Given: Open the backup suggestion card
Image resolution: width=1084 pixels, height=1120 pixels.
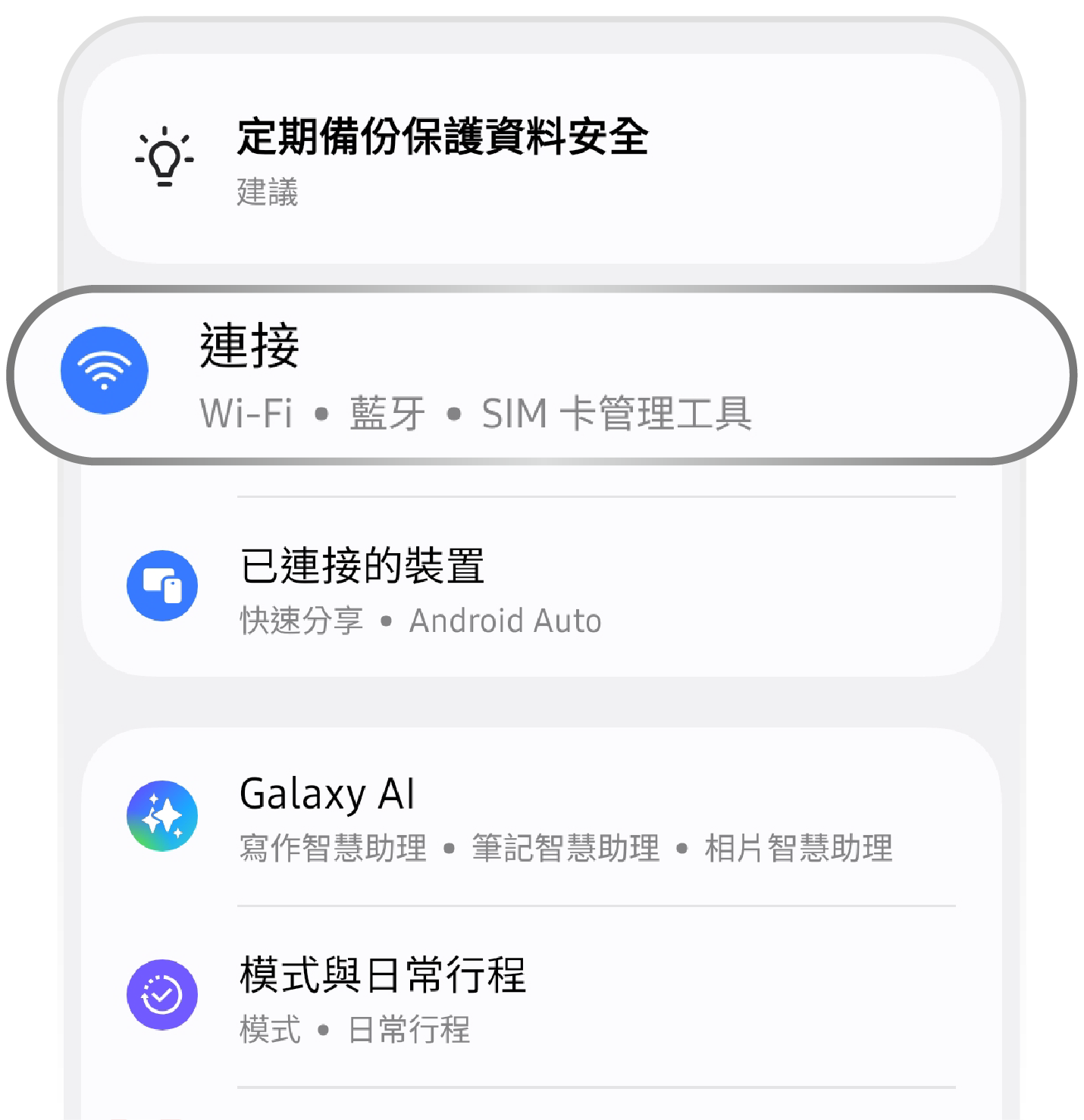Looking at the screenshot, I should tap(443, 158).
